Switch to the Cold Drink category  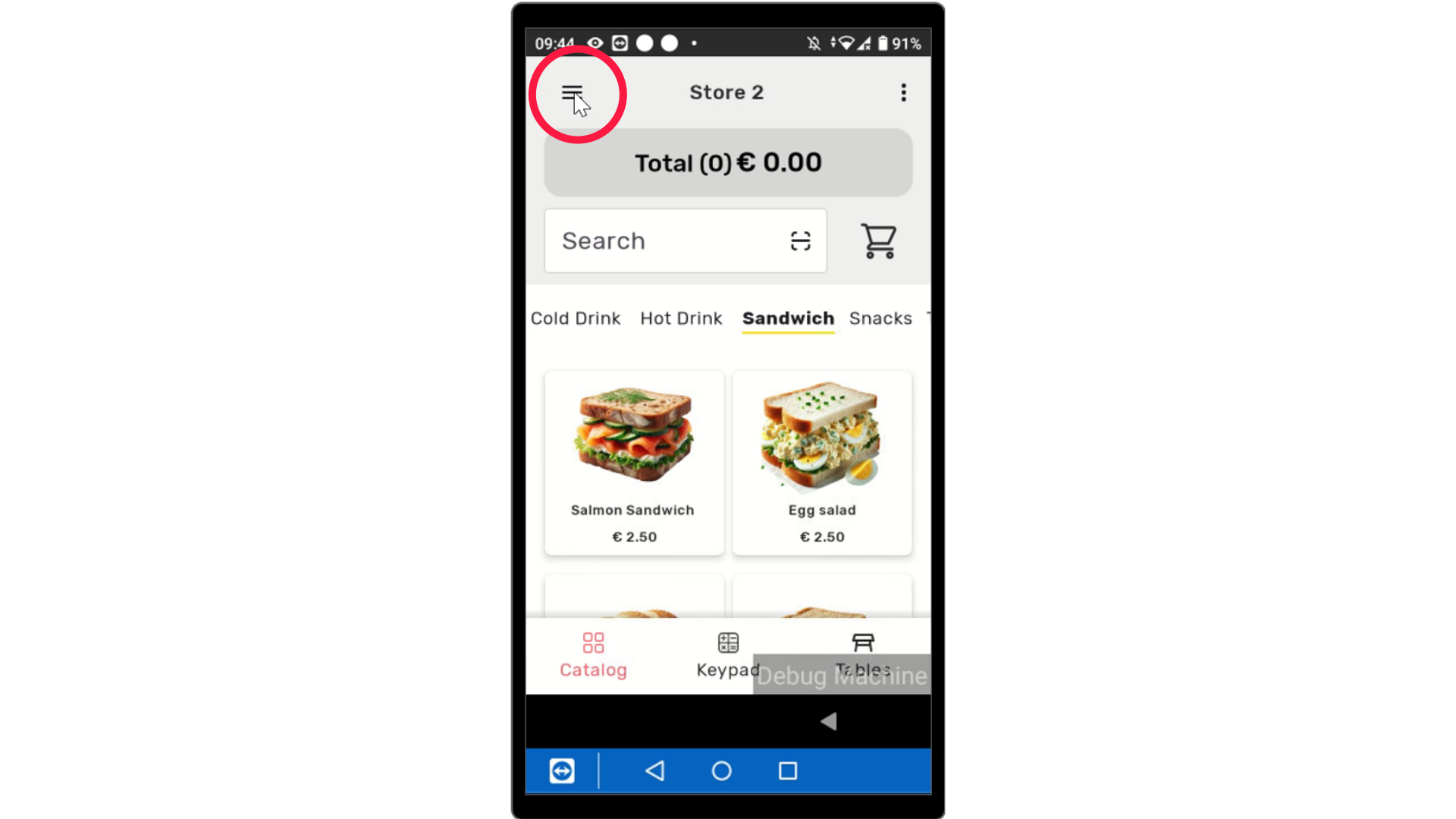[x=576, y=318]
